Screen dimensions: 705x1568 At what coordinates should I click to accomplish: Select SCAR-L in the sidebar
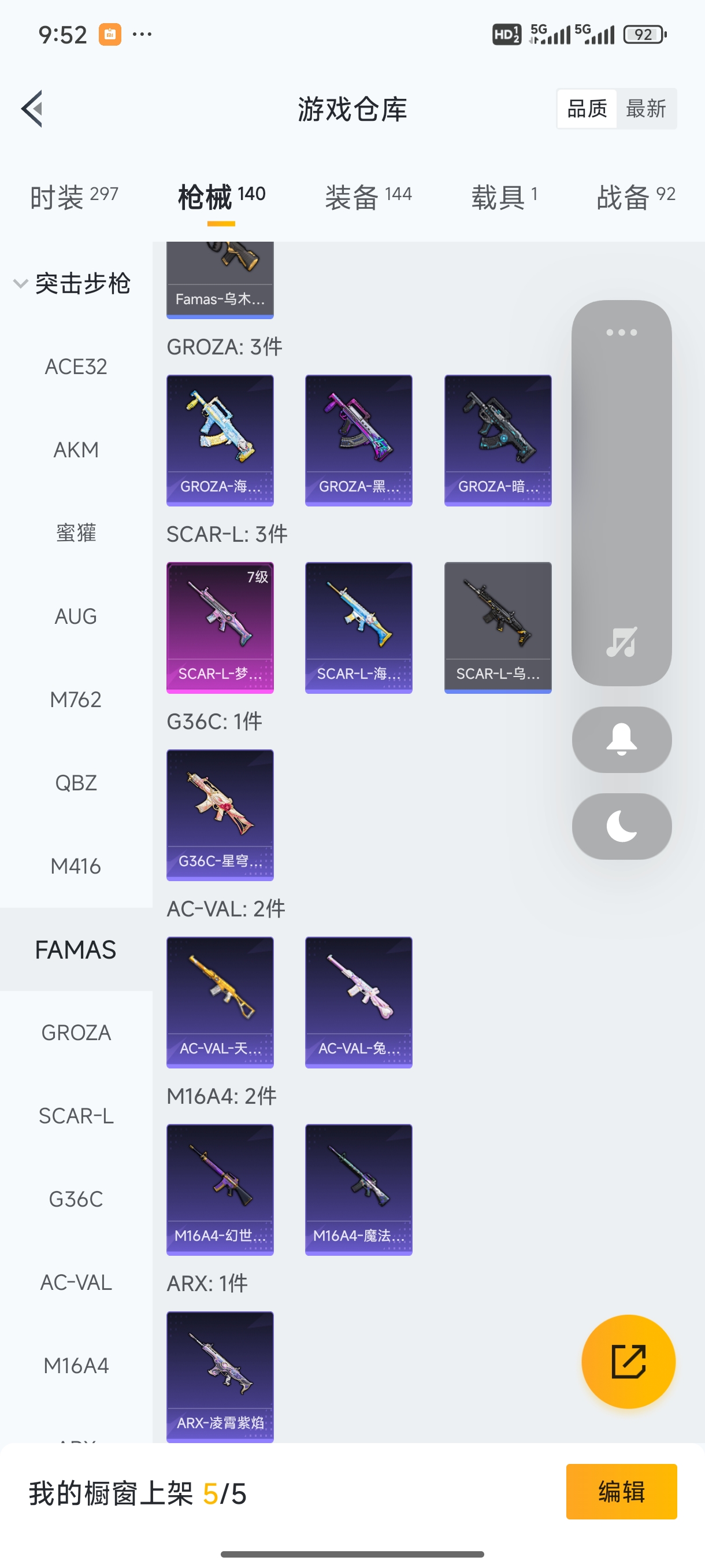tap(76, 1116)
